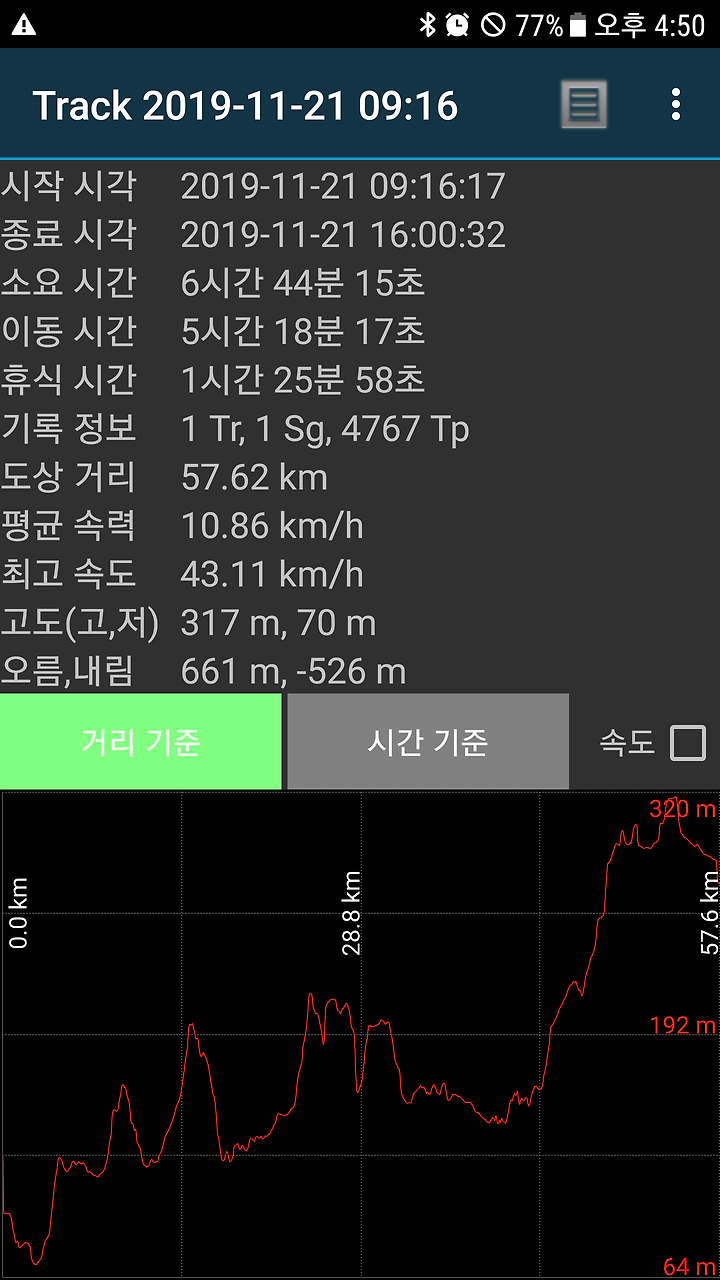Viewport: 720px width, 1280px height.
Task: Open the three-dot overflow menu
Action: pyautogui.click(x=677, y=104)
